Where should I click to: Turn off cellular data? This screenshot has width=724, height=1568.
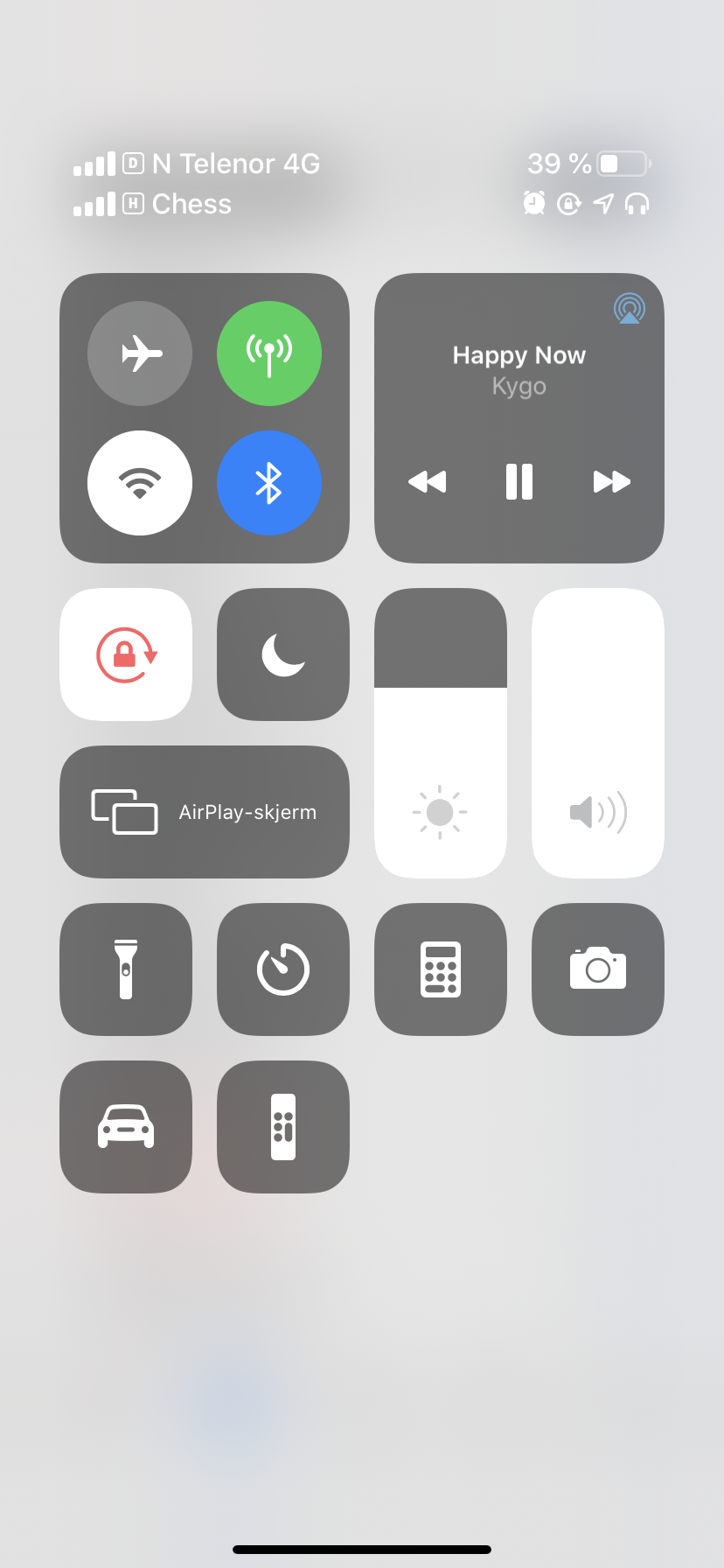pos(269,353)
